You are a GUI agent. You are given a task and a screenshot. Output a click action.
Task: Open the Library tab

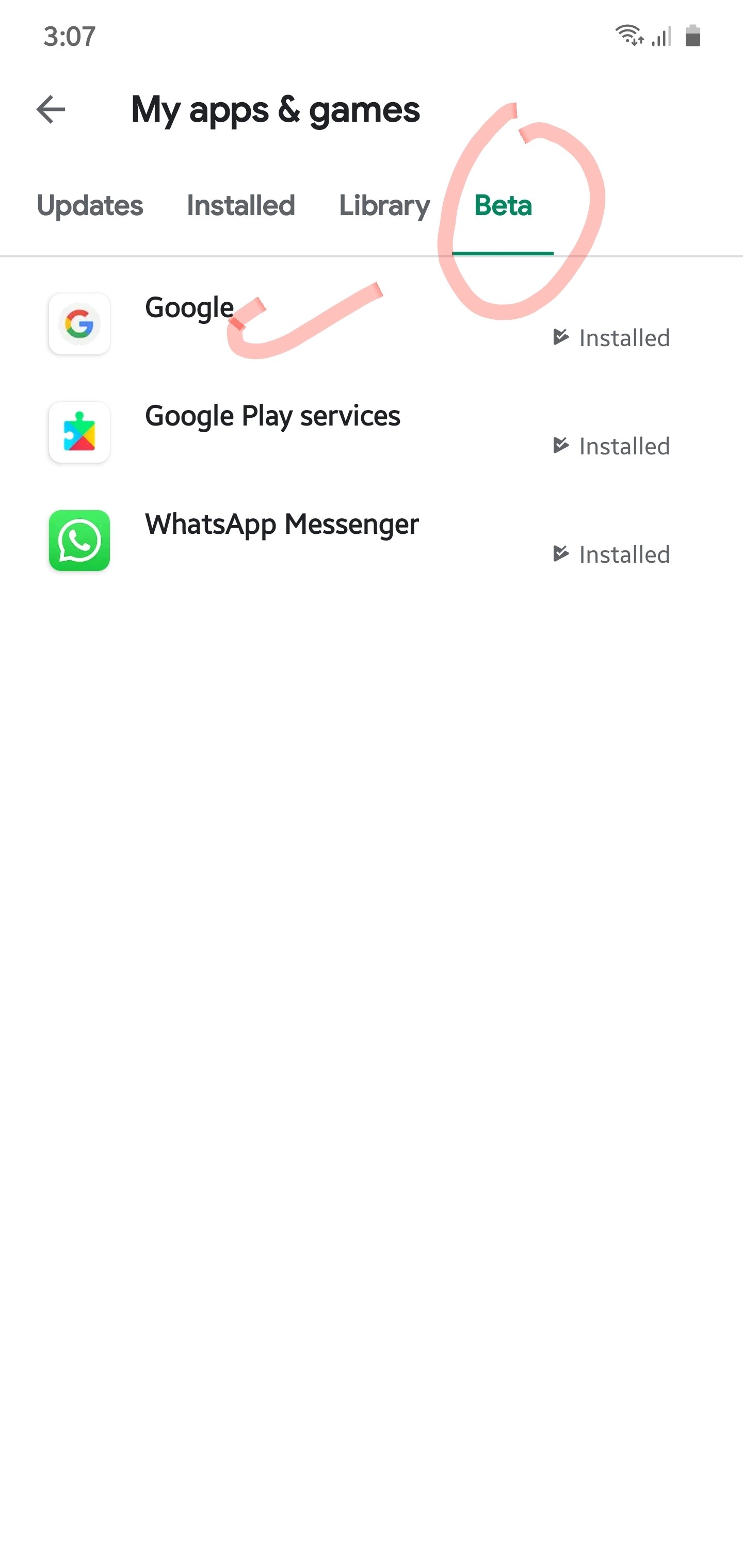coord(384,206)
